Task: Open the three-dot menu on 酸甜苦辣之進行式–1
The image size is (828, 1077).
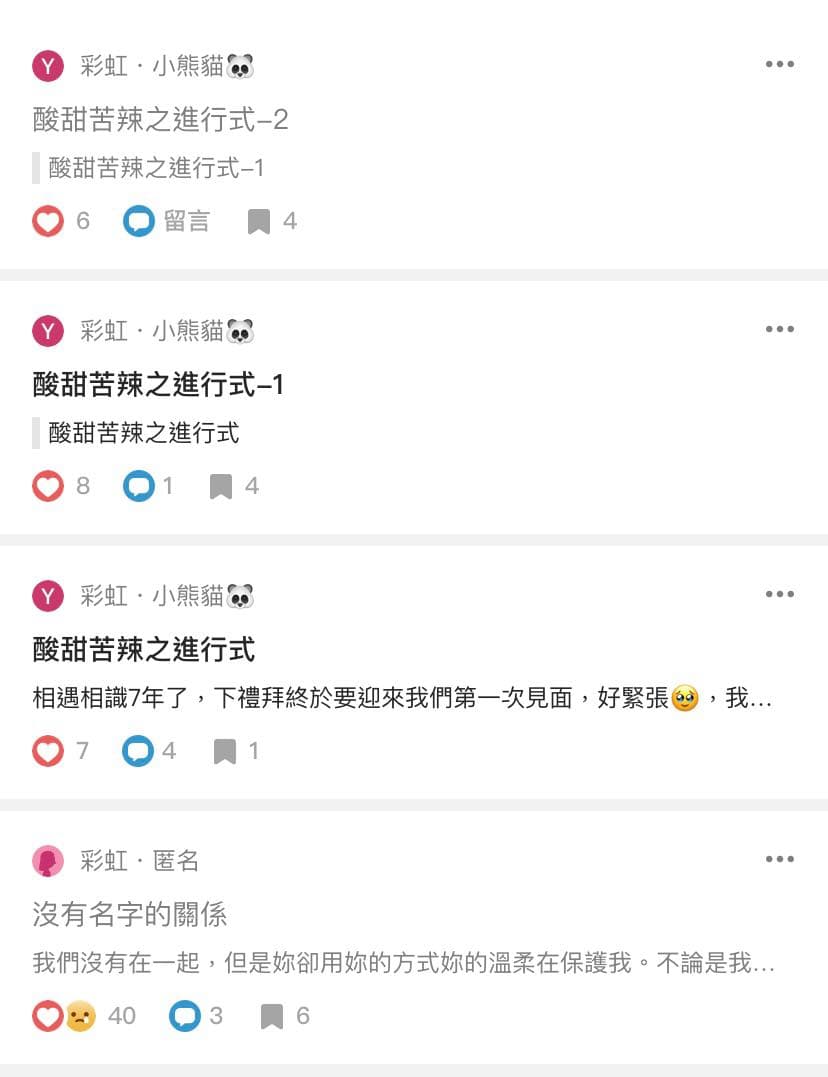Action: click(x=778, y=329)
